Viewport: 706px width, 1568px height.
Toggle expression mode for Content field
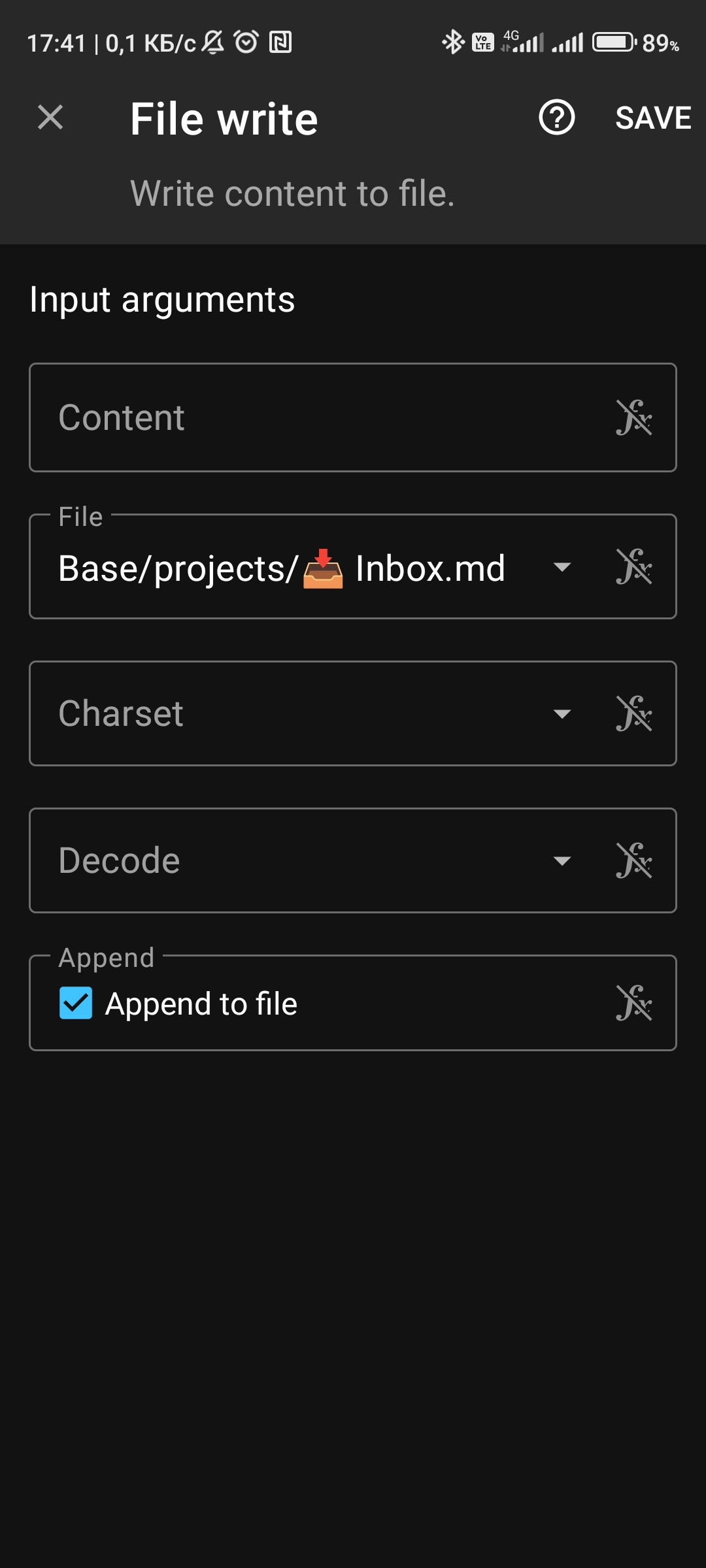[633, 417]
